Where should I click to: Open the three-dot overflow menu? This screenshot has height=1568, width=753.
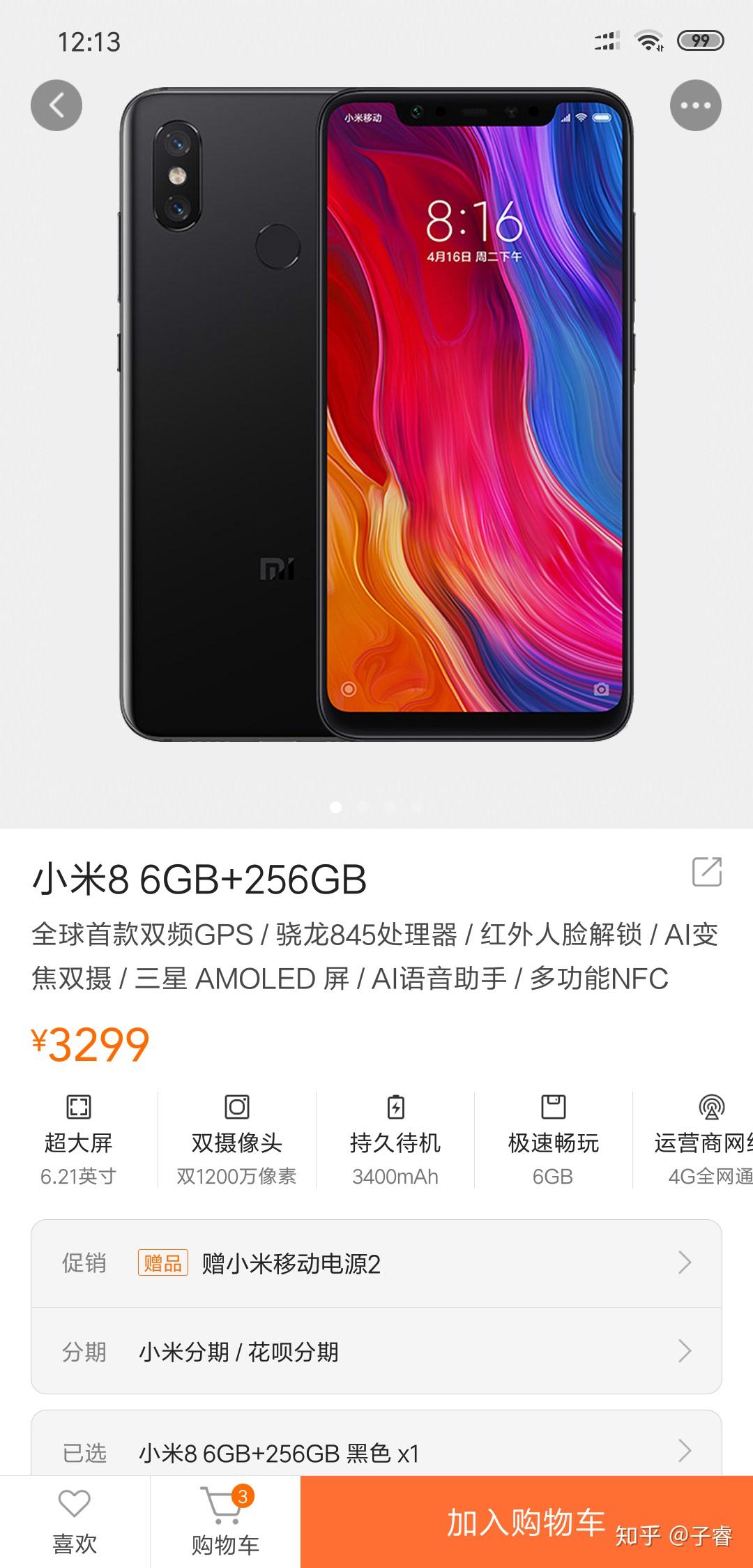(695, 106)
